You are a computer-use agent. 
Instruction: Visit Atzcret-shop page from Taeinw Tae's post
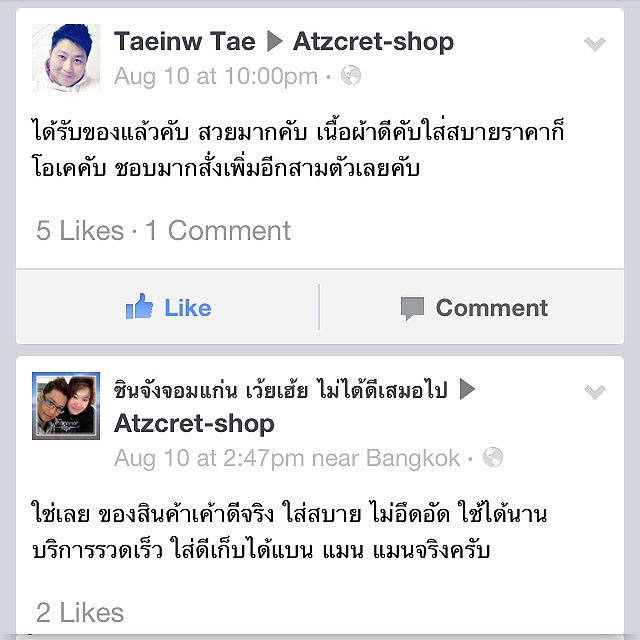point(373,41)
